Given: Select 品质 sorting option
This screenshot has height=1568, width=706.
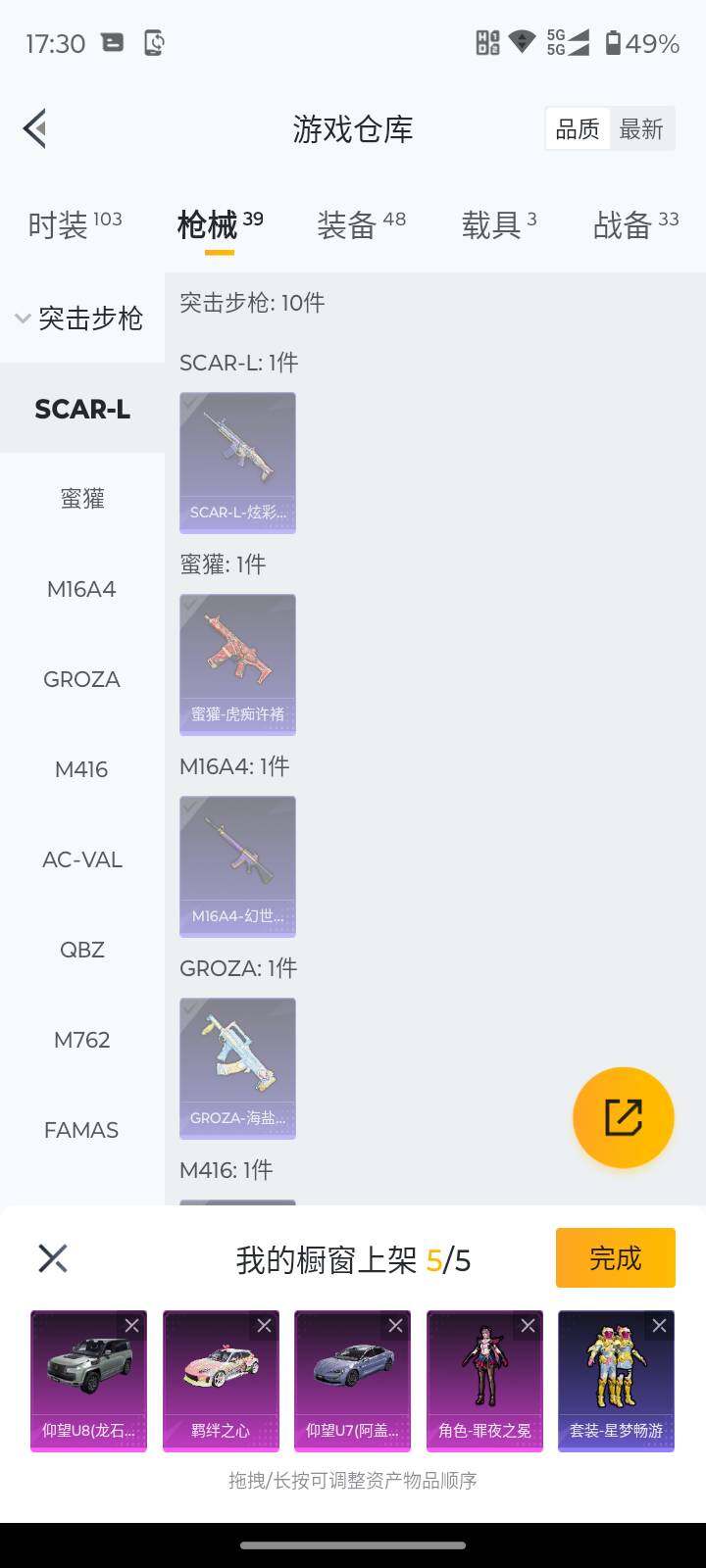Looking at the screenshot, I should pos(579,128).
